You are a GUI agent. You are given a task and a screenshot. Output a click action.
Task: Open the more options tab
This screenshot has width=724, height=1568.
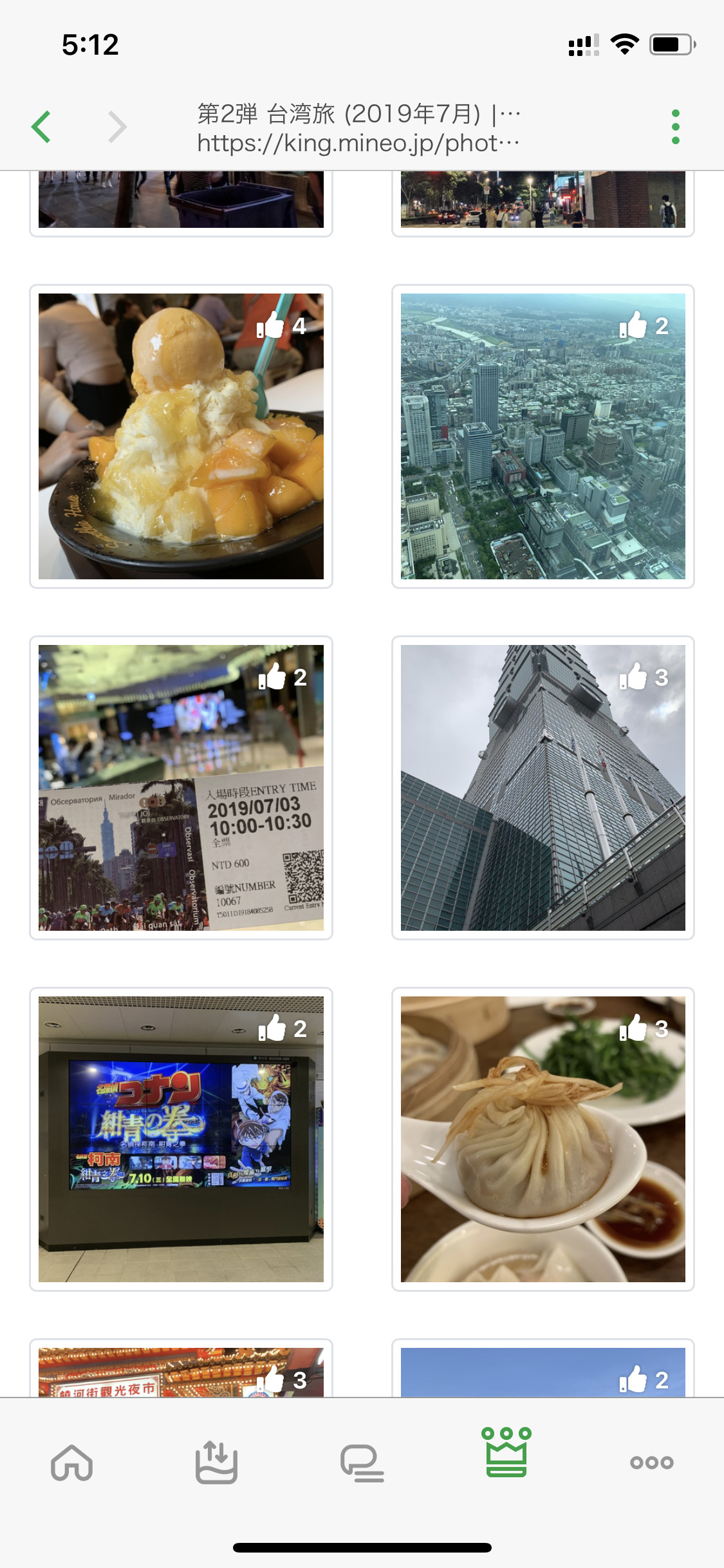pyautogui.click(x=651, y=1462)
